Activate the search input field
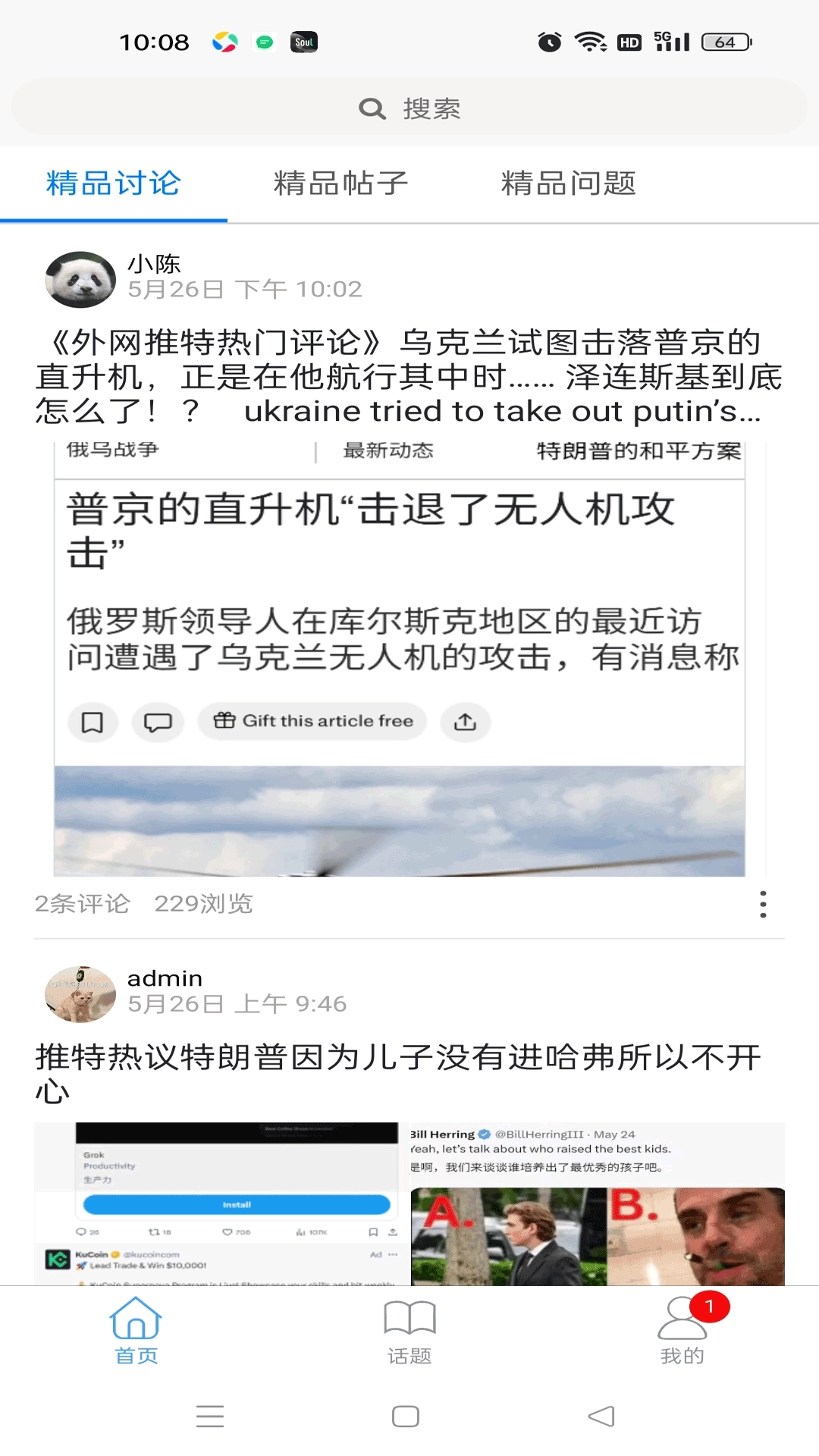This screenshot has width=819, height=1456. click(x=409, y=108)
